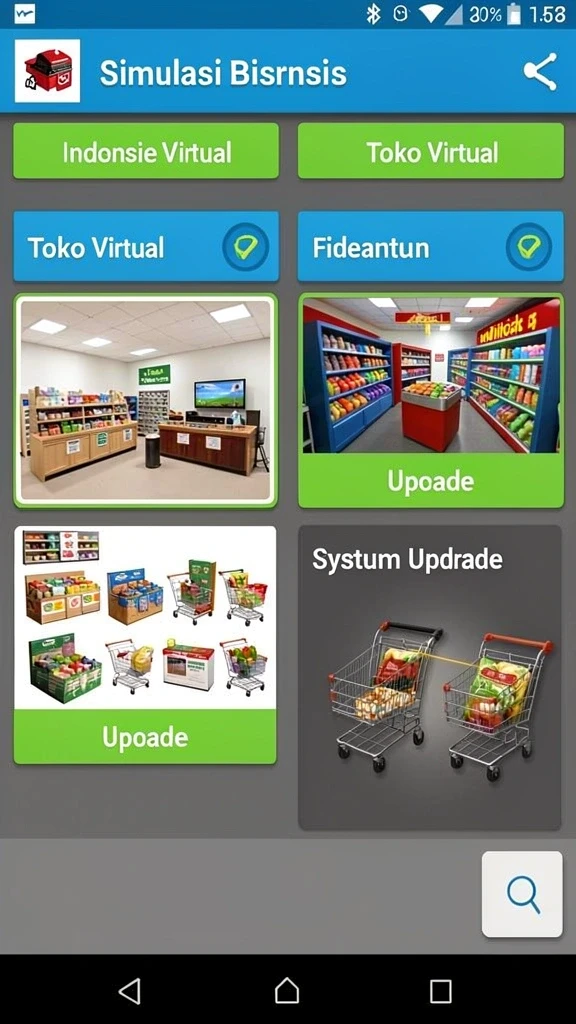Tap Upoade under the colorful shelf store

431,481
